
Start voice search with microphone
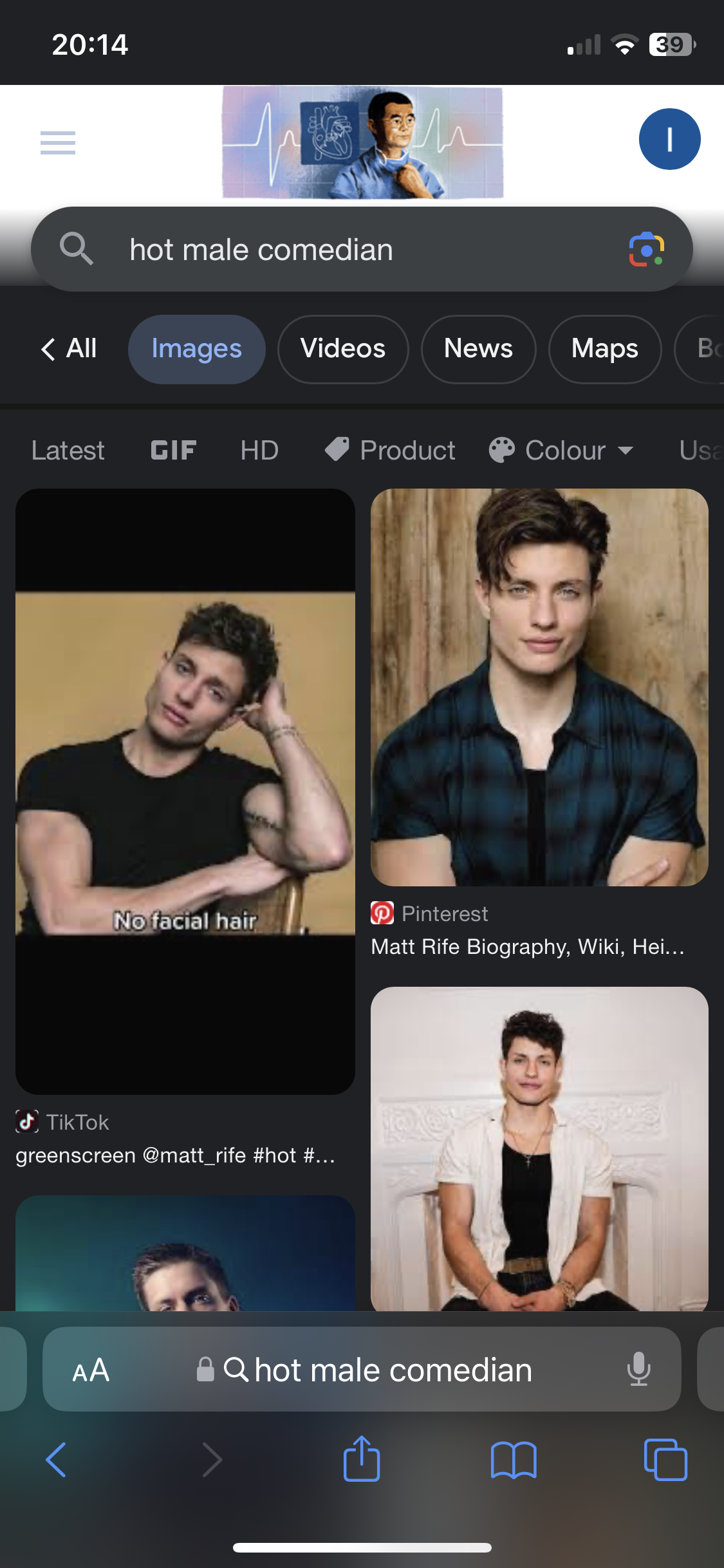pos(639,1369)
